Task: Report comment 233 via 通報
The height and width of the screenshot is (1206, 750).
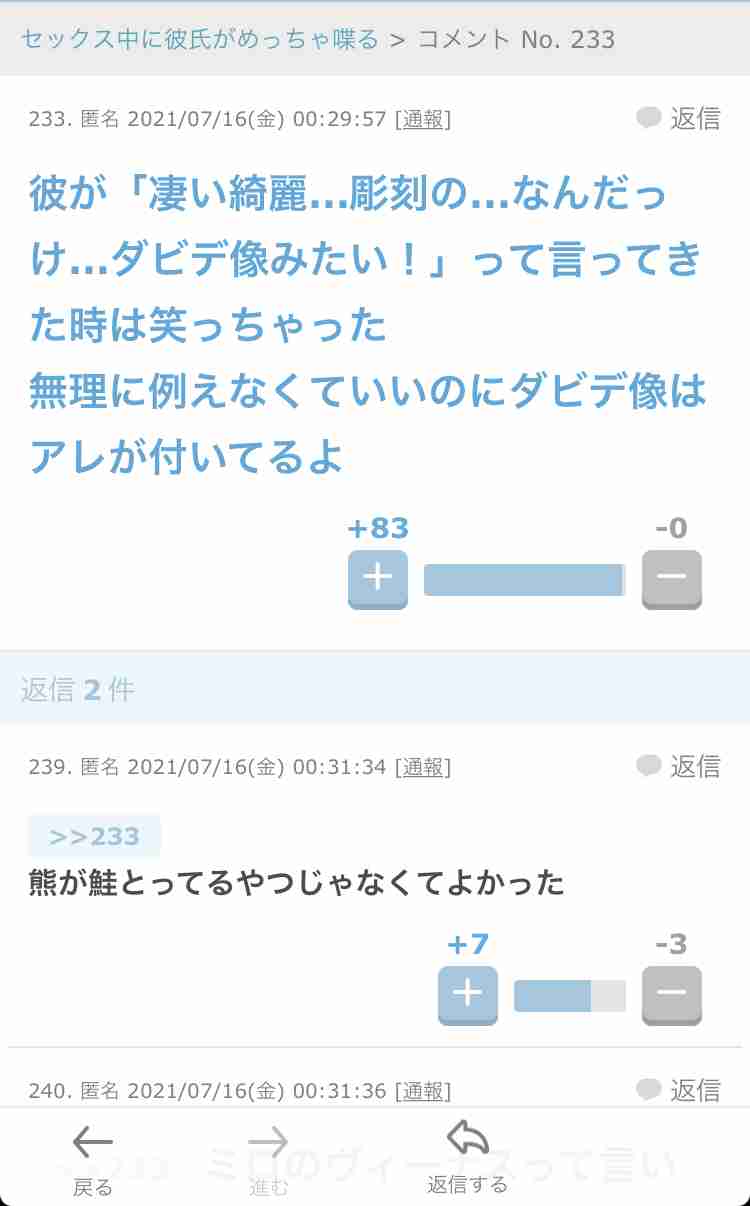Action: click(x=423, y=119)
